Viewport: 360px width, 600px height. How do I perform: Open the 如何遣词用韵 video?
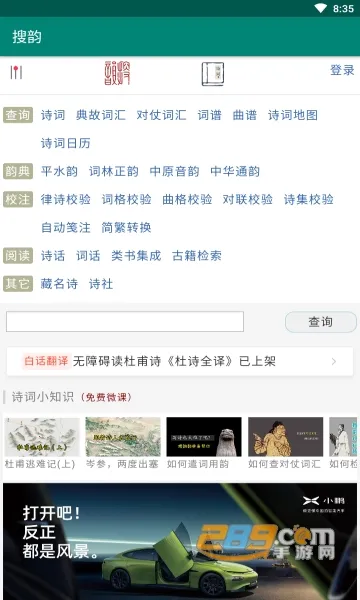204,443
